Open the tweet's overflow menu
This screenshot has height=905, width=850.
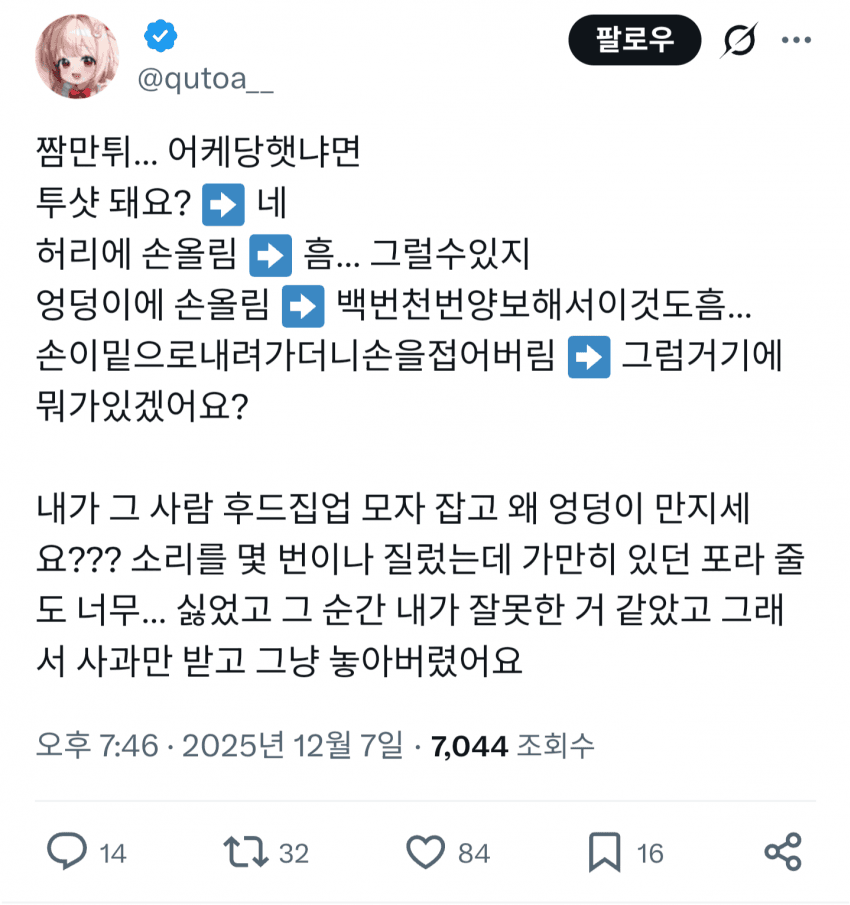click(x=797, y=41)
